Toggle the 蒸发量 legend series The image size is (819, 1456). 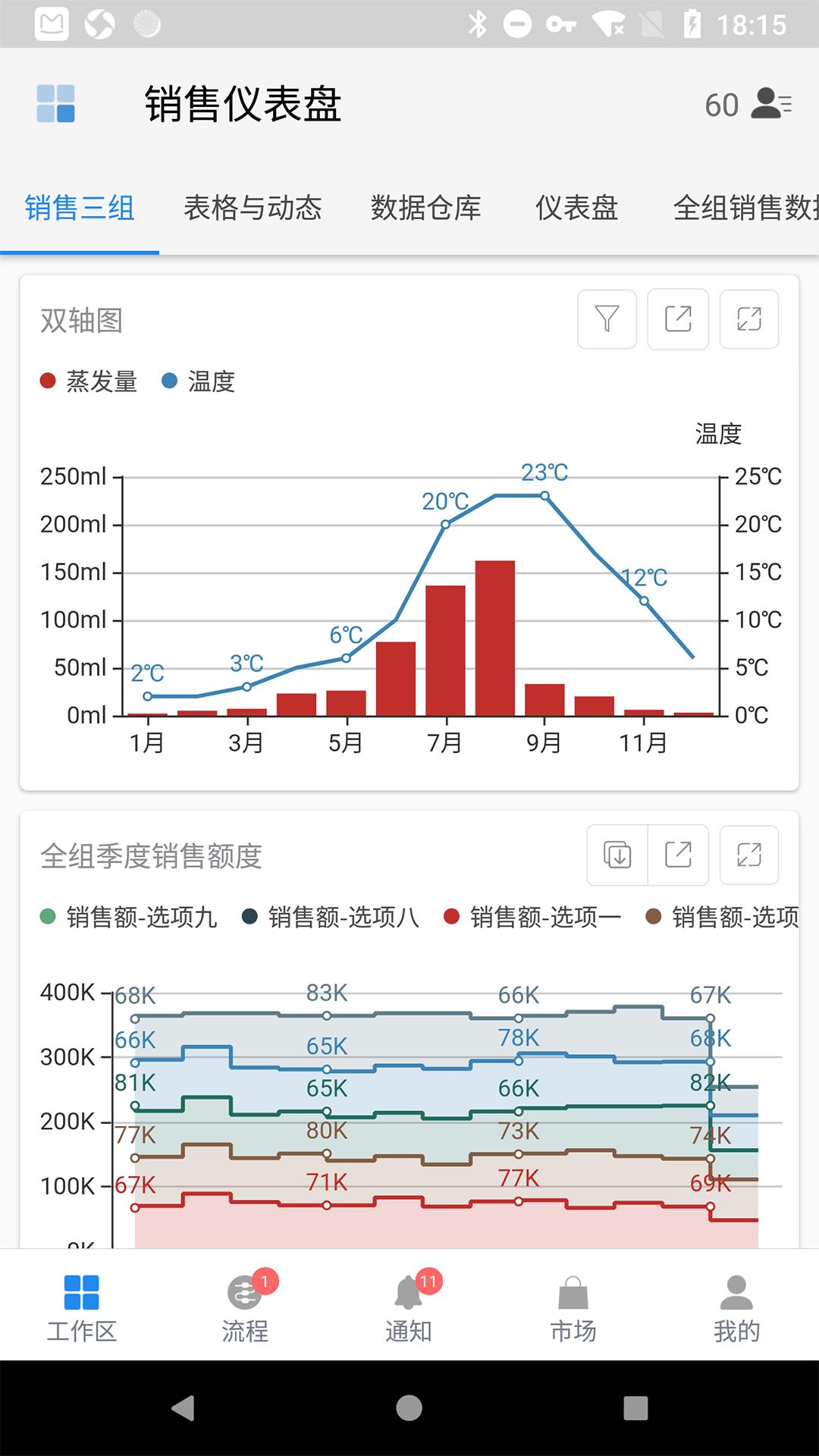point(89,381)
